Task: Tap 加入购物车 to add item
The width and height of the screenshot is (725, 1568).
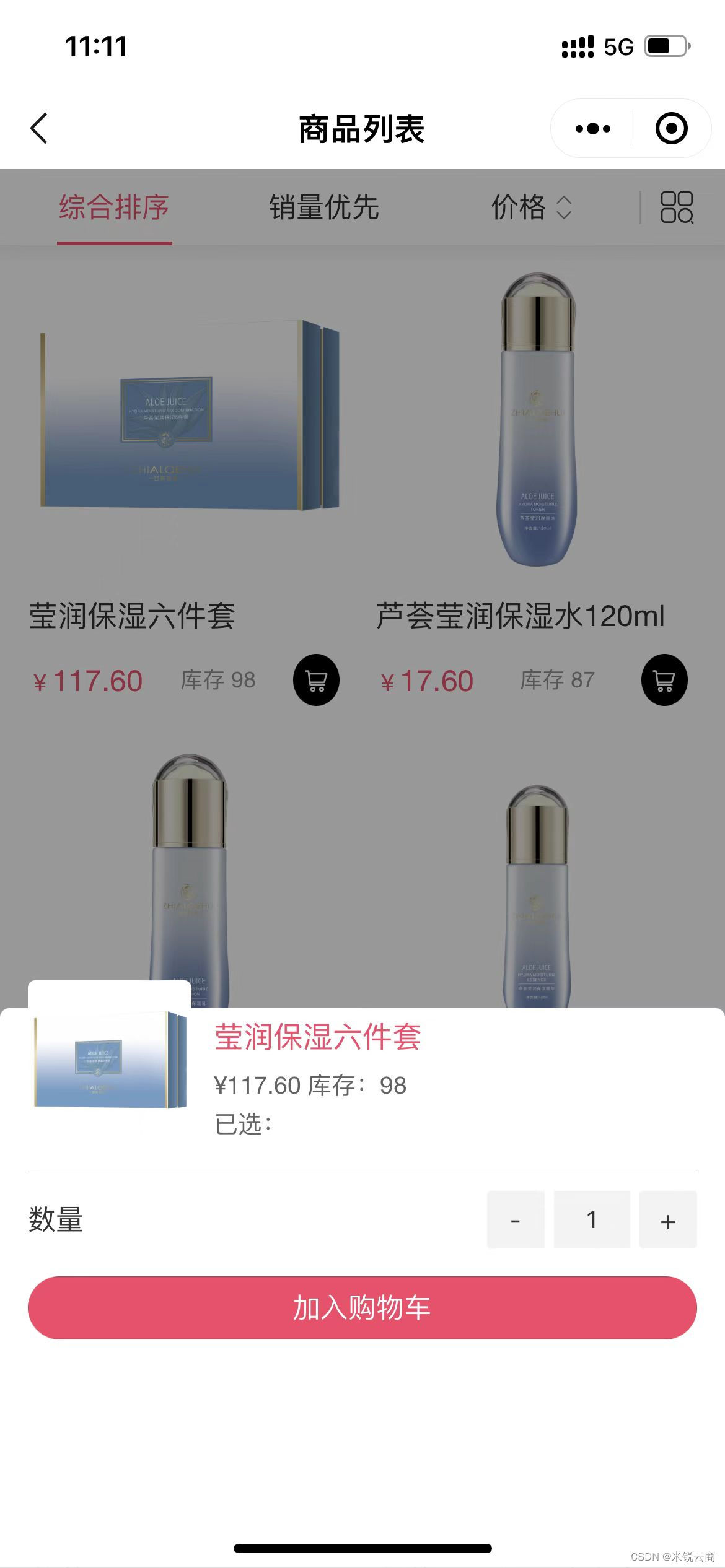Action: (362, 1307)
